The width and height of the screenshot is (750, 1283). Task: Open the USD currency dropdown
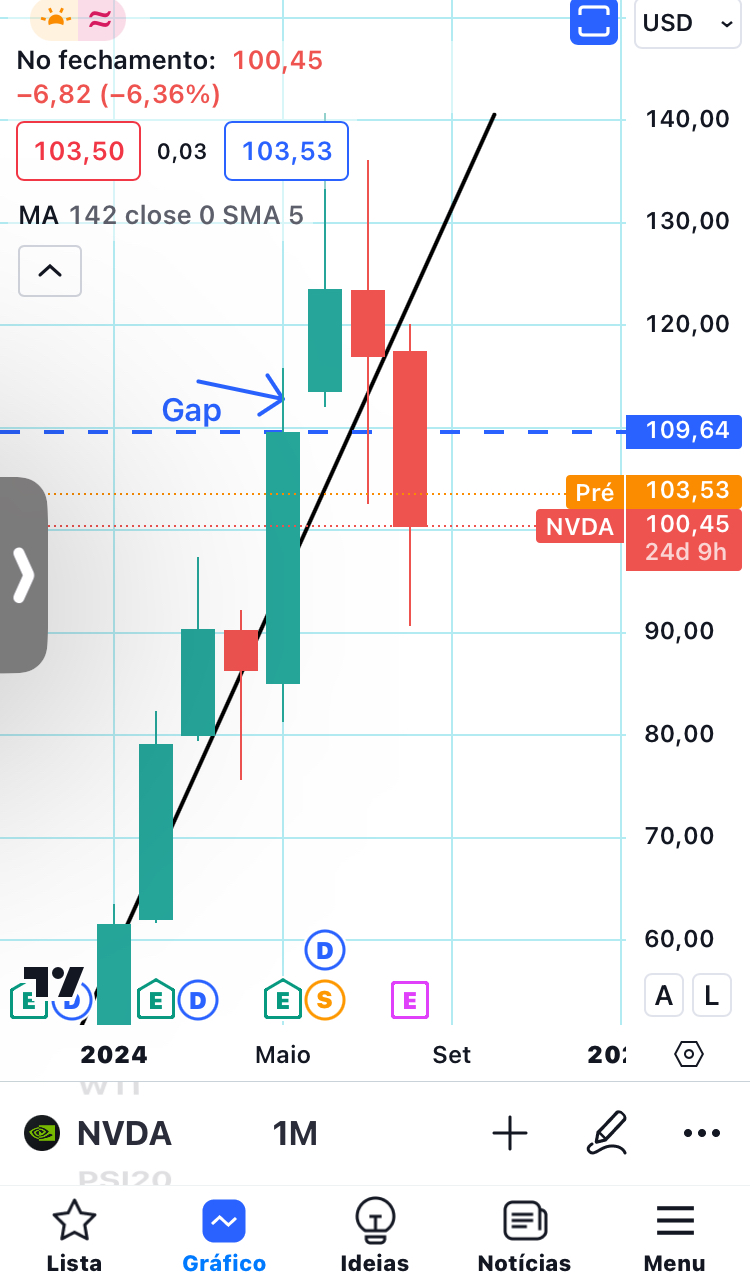(x=686, y=23)
